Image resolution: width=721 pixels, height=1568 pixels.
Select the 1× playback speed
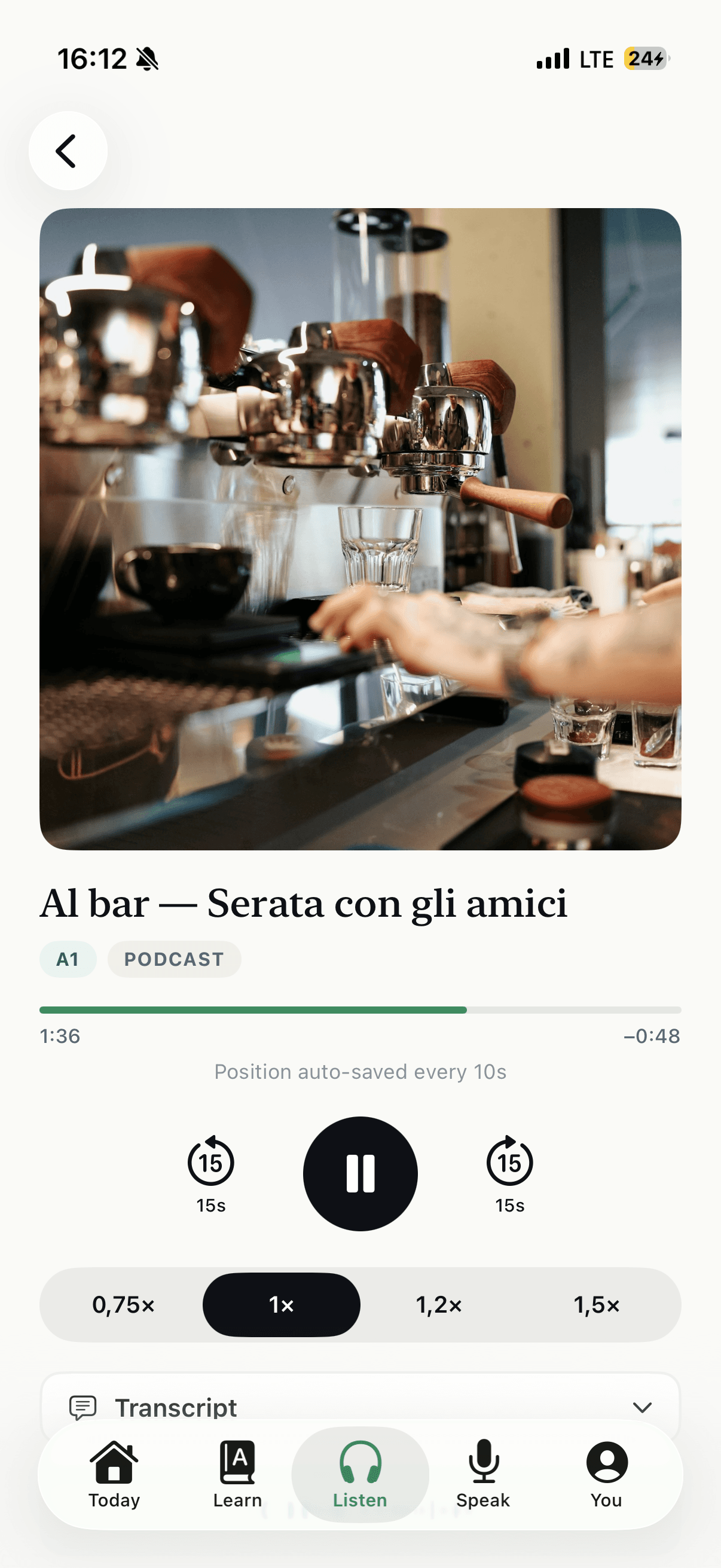pyautogui.click(x=281, y=1304)
